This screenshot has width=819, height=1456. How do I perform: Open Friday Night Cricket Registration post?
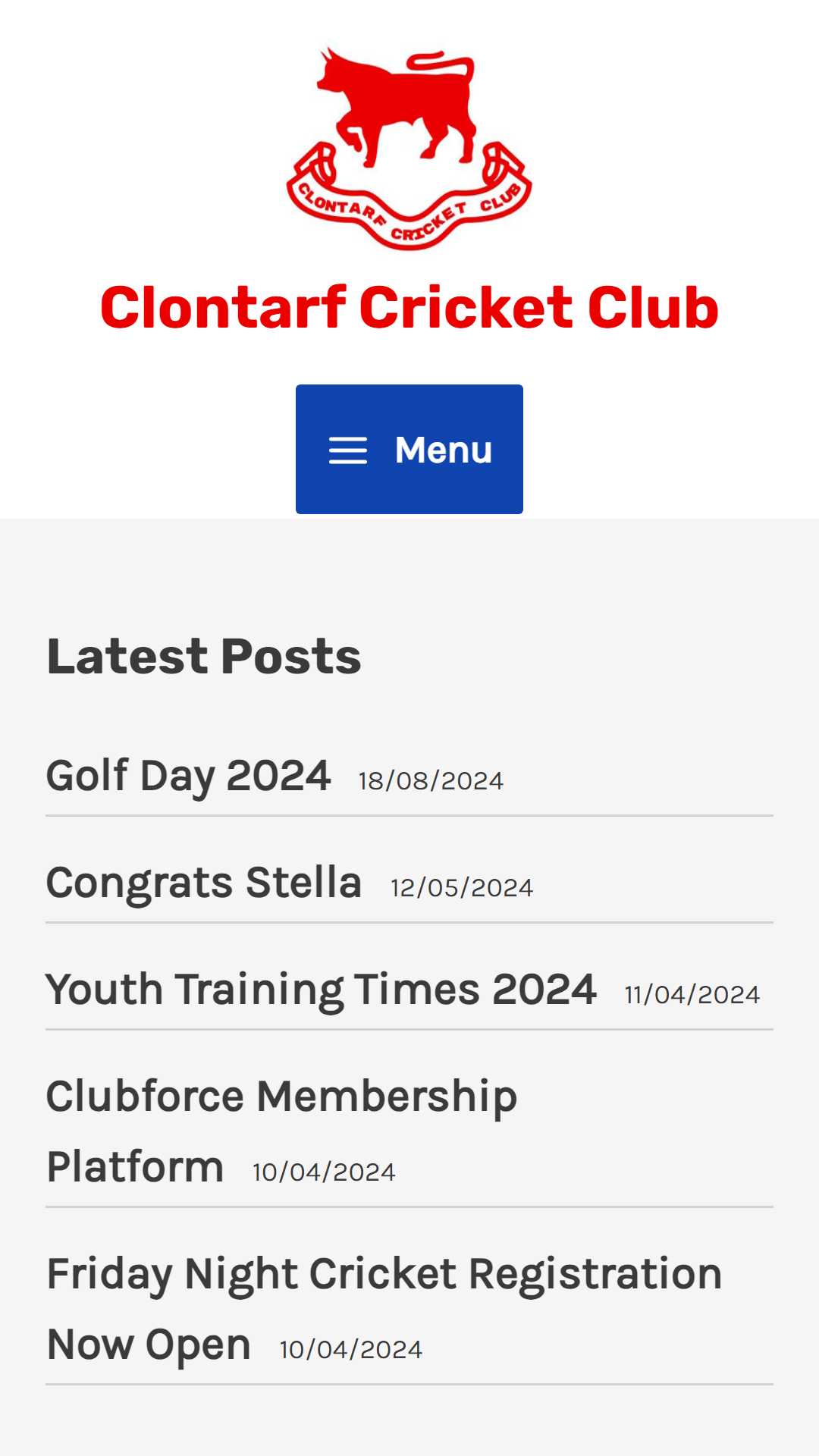(384, 1308)
